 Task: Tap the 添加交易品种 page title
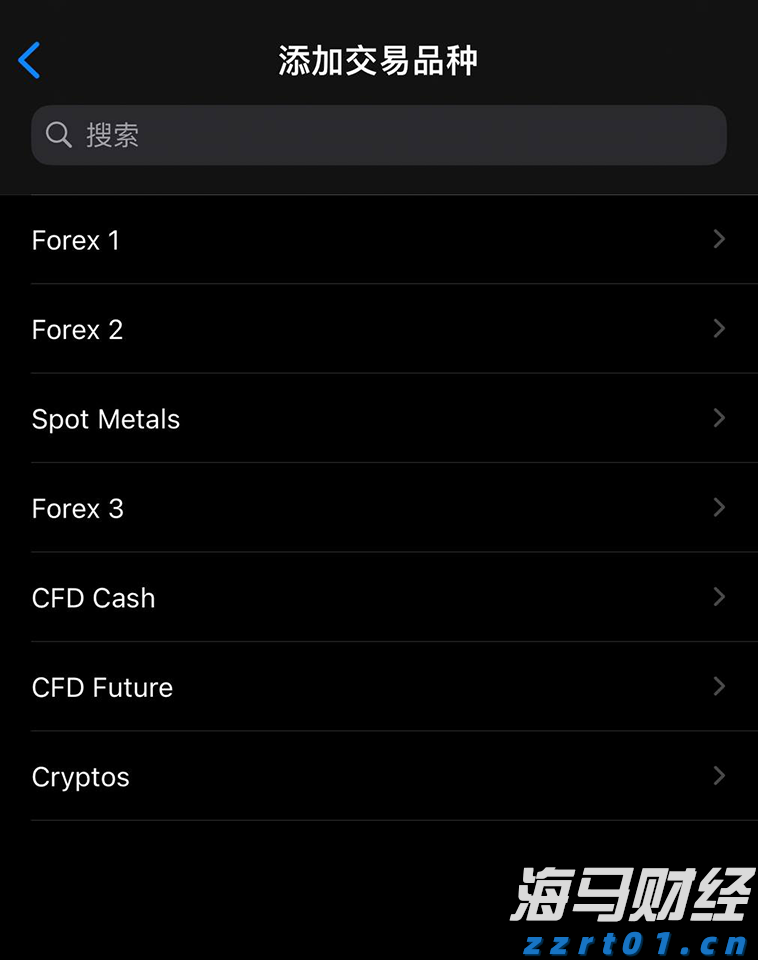(378, 60)
